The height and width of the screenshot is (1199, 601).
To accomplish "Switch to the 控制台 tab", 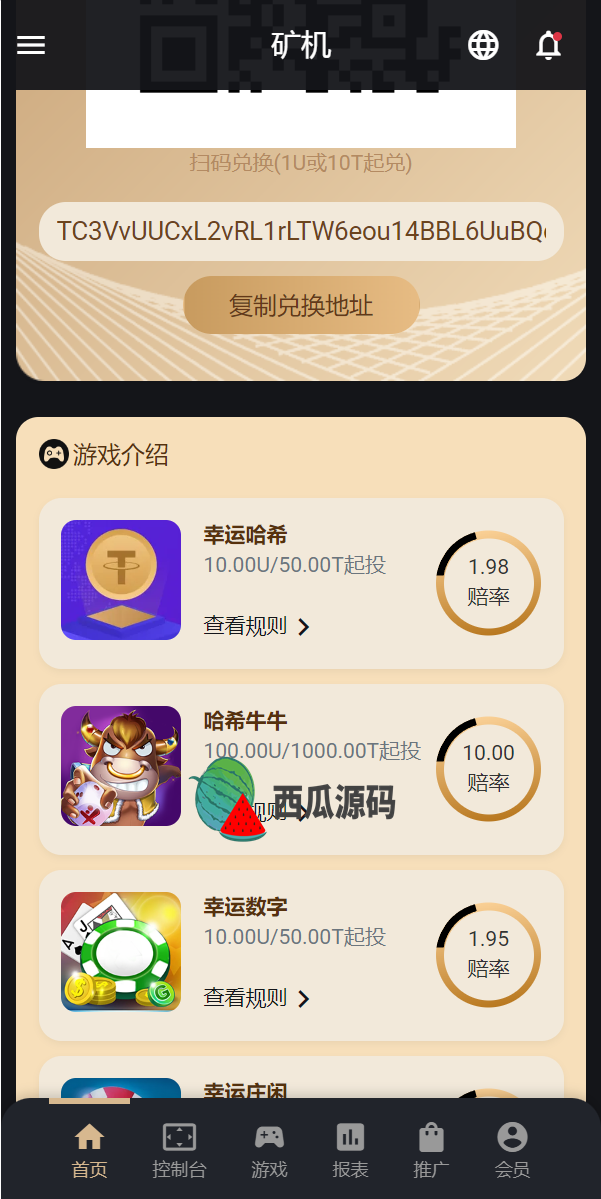I will point(179,1150).
